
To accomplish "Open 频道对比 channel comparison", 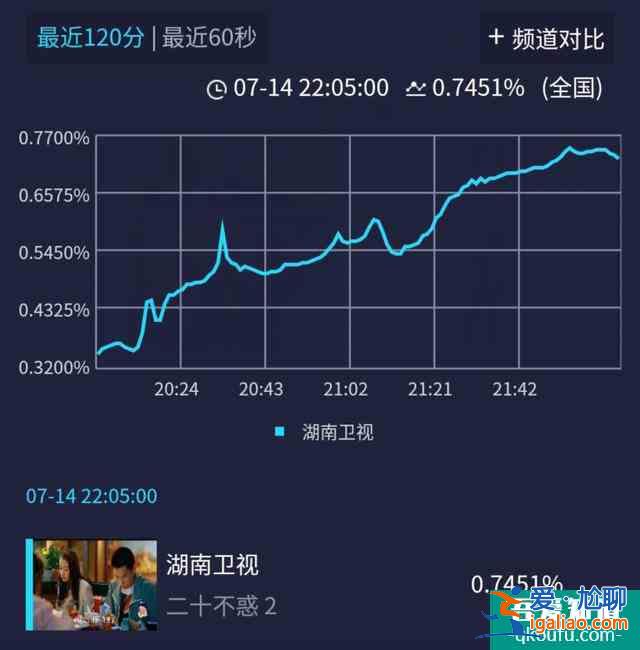I will (545, 39).
